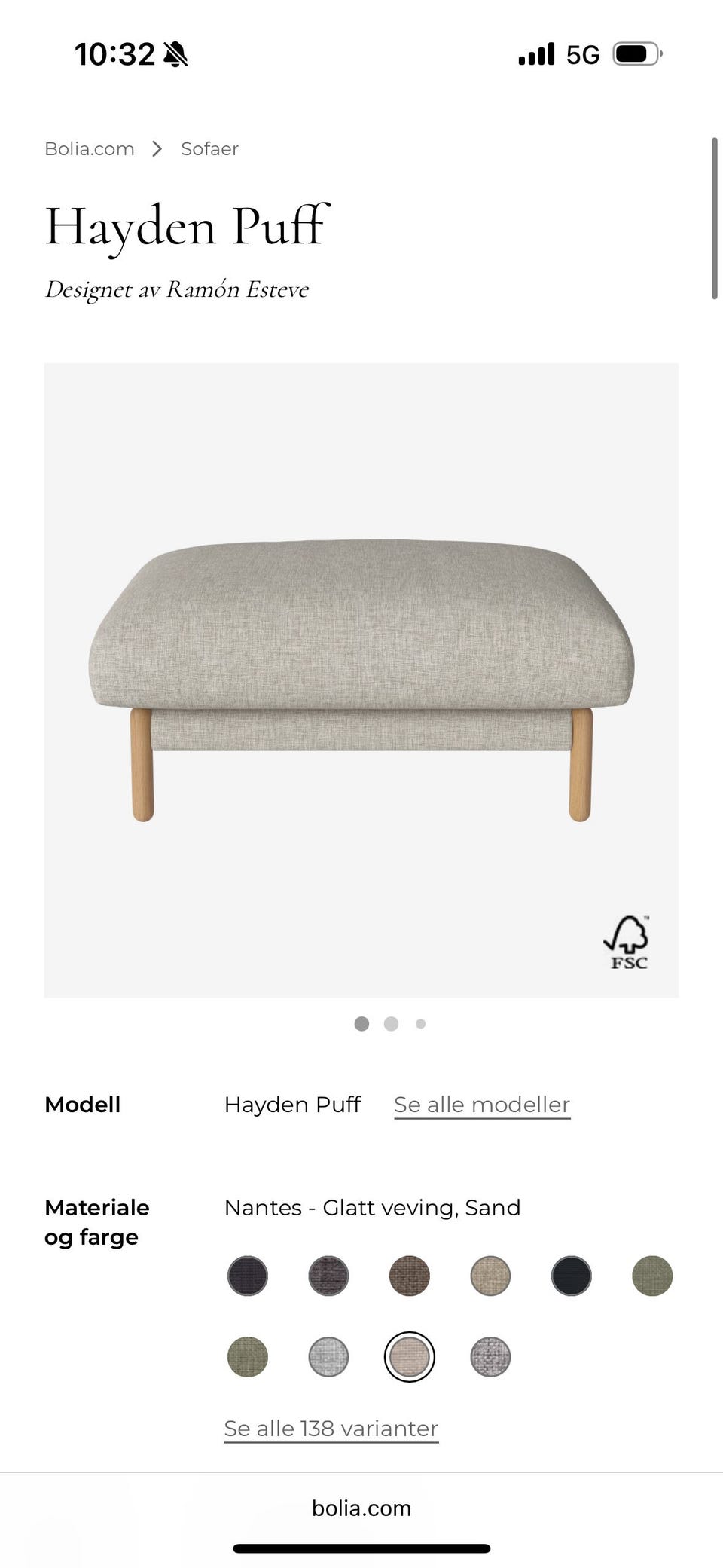Image resolution: width=723 pixels, height=1568 pixels.
Task: Tap the Se alle modeller link
Action: [482, 1105]
